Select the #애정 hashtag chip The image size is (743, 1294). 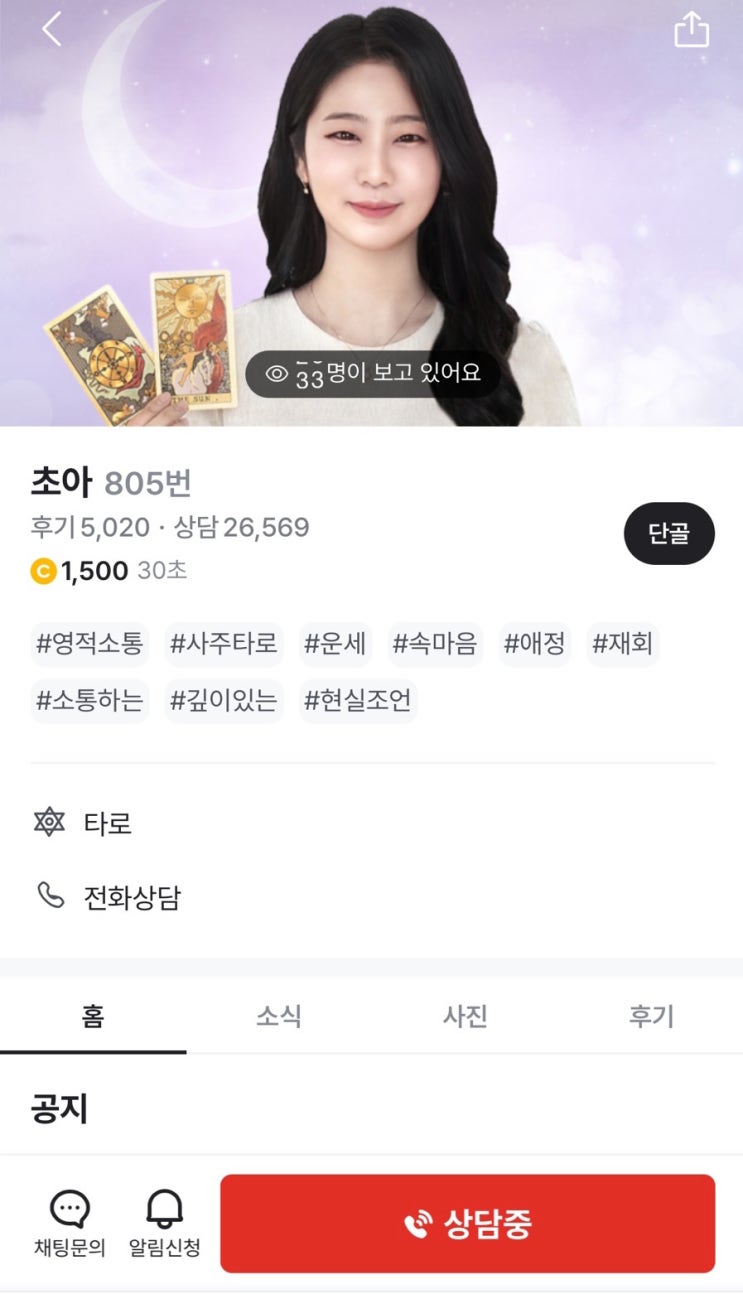tap(535, 643)
